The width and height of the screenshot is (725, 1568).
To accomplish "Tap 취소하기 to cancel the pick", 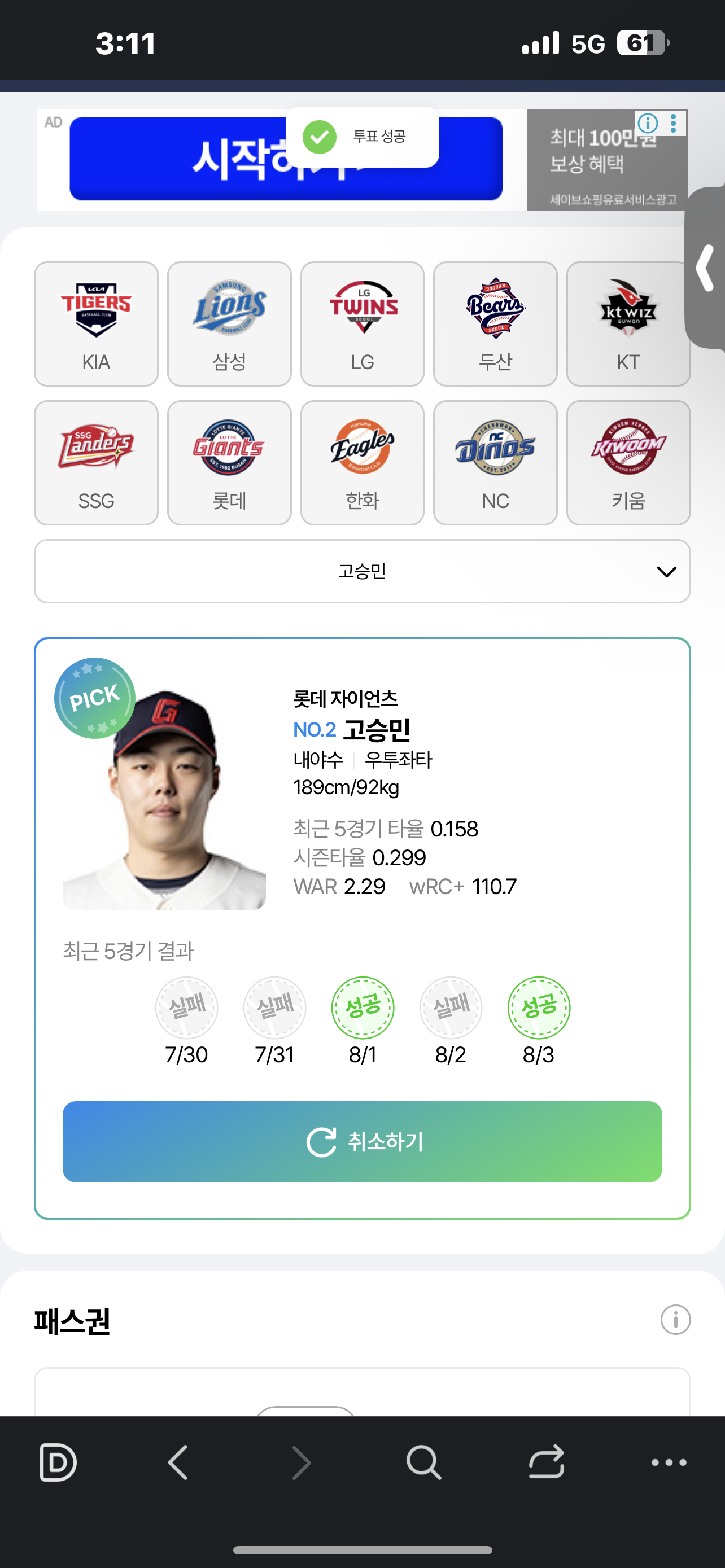I will tap(362, 1141).
